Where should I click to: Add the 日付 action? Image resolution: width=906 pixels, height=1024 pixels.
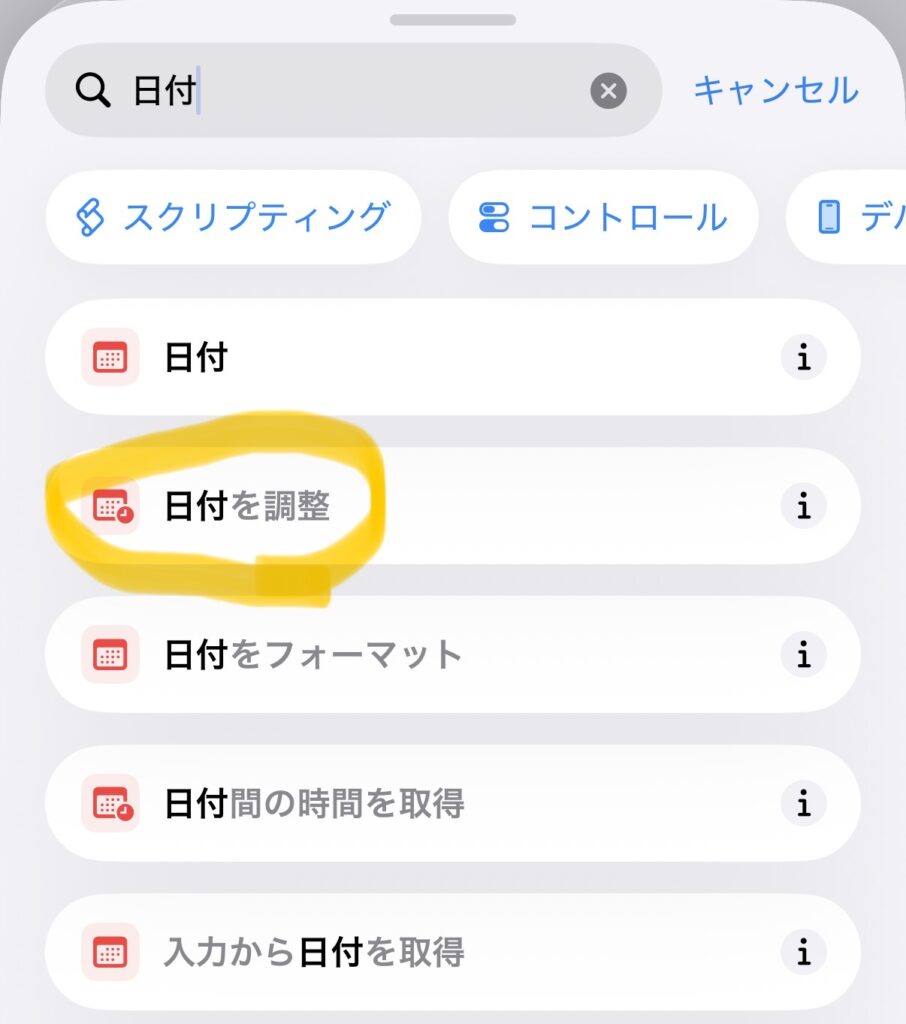pyautogui.click(x=400, y=358)
